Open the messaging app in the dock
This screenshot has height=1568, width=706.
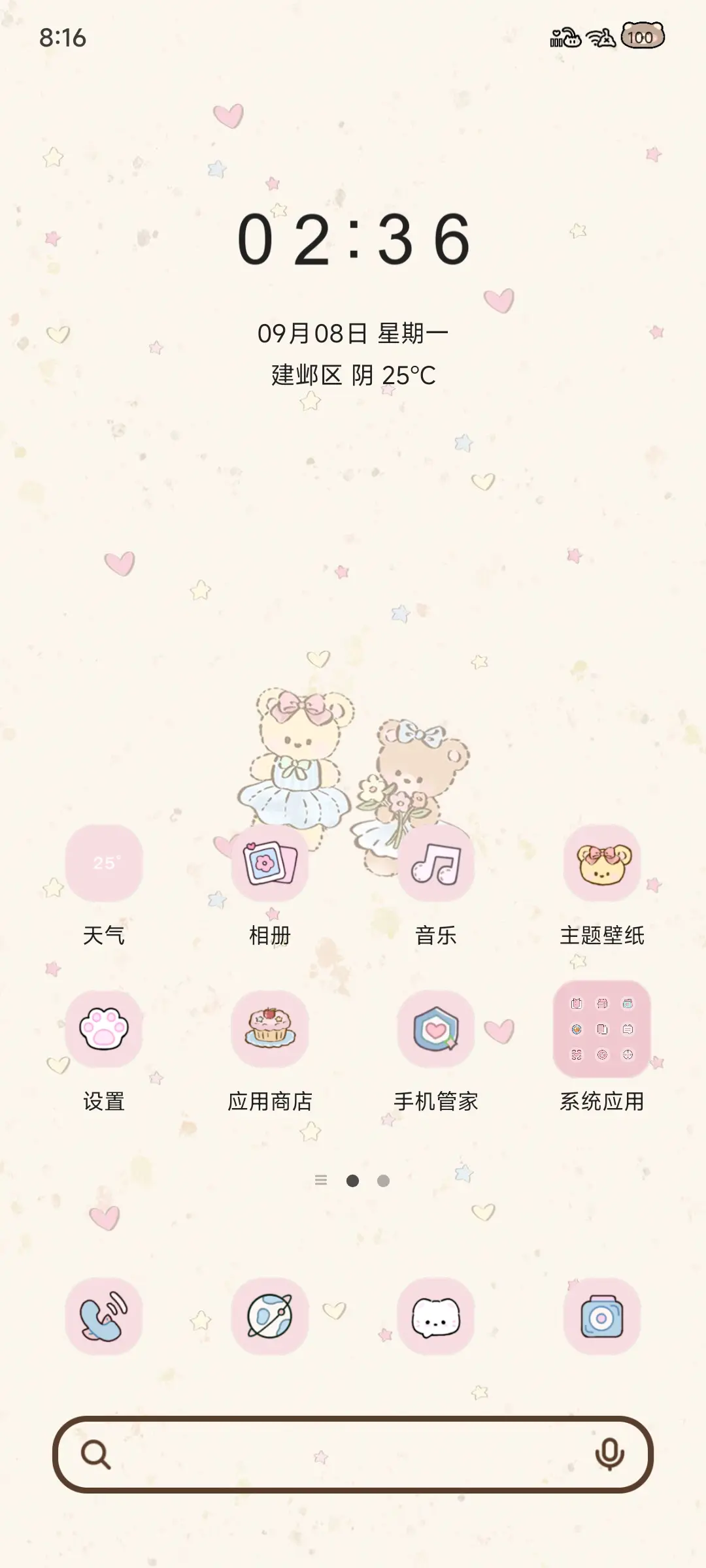click(x=437, y=1318)
